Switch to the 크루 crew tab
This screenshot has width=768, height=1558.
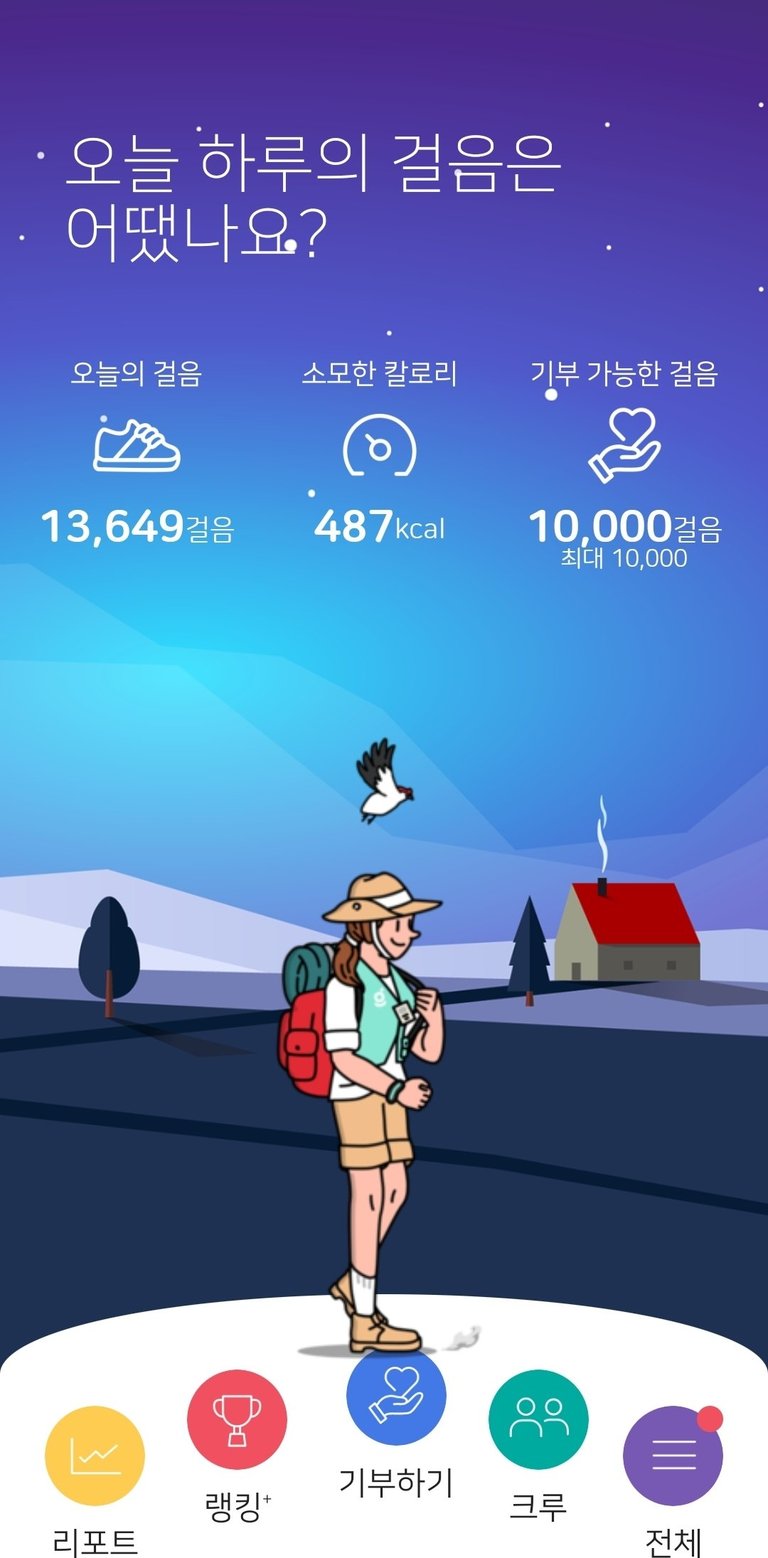[x=538, y=1420]
